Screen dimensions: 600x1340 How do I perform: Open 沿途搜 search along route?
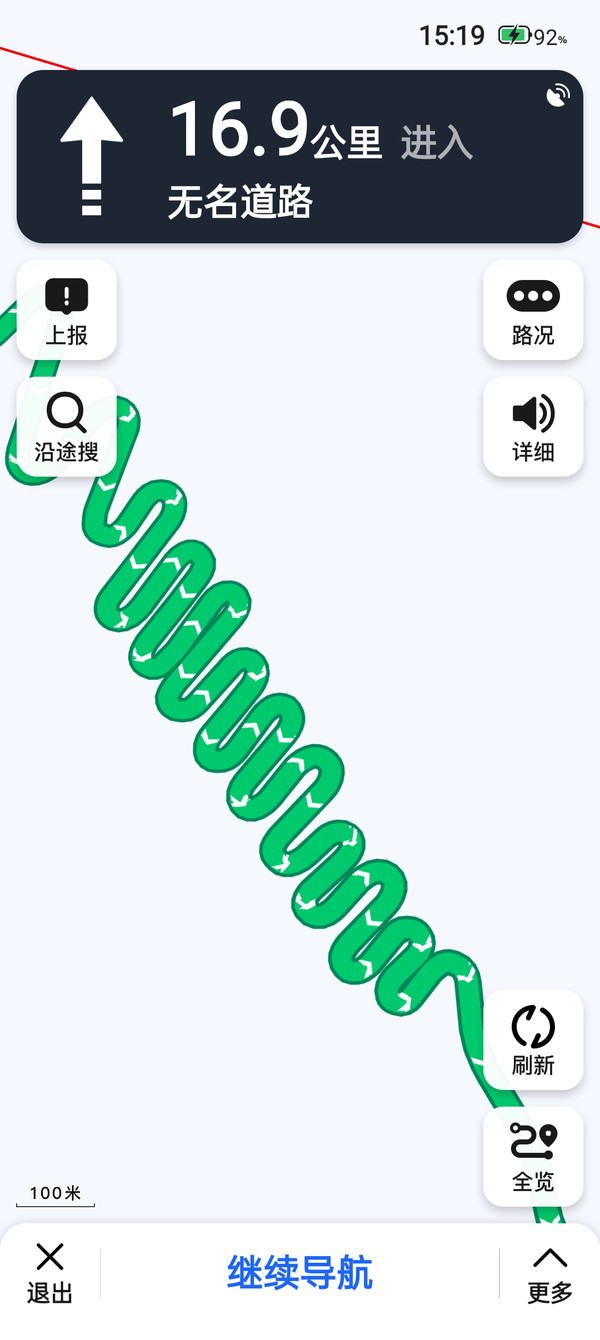(67, 427)
